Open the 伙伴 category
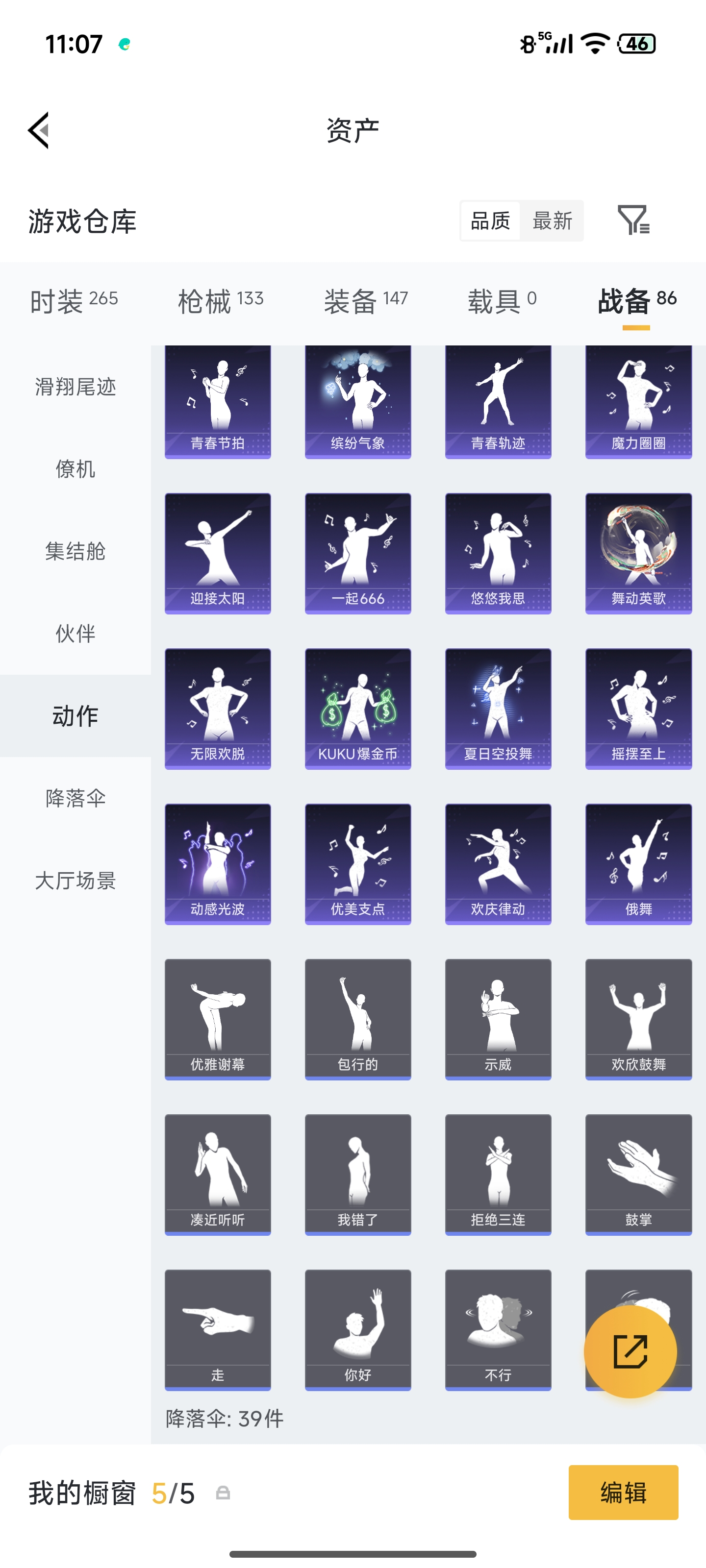The width and height of the screenshot is (706, 1568). coord(76,634)
